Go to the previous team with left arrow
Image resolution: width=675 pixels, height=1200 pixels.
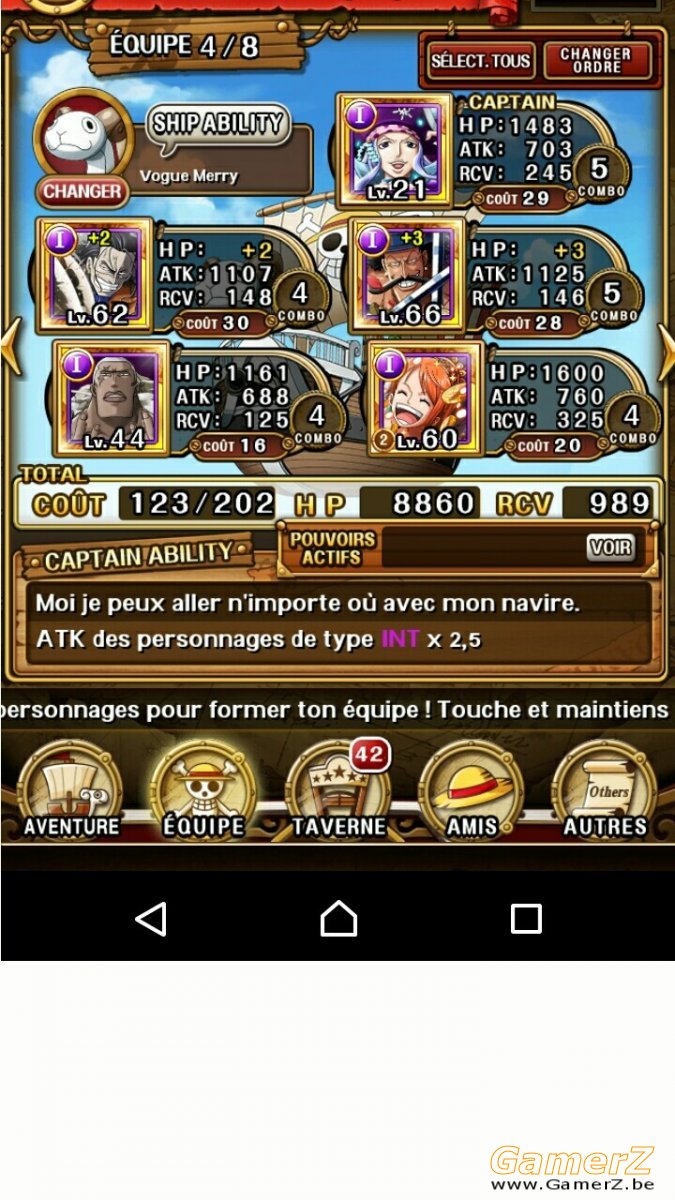[x=11, y=348]
